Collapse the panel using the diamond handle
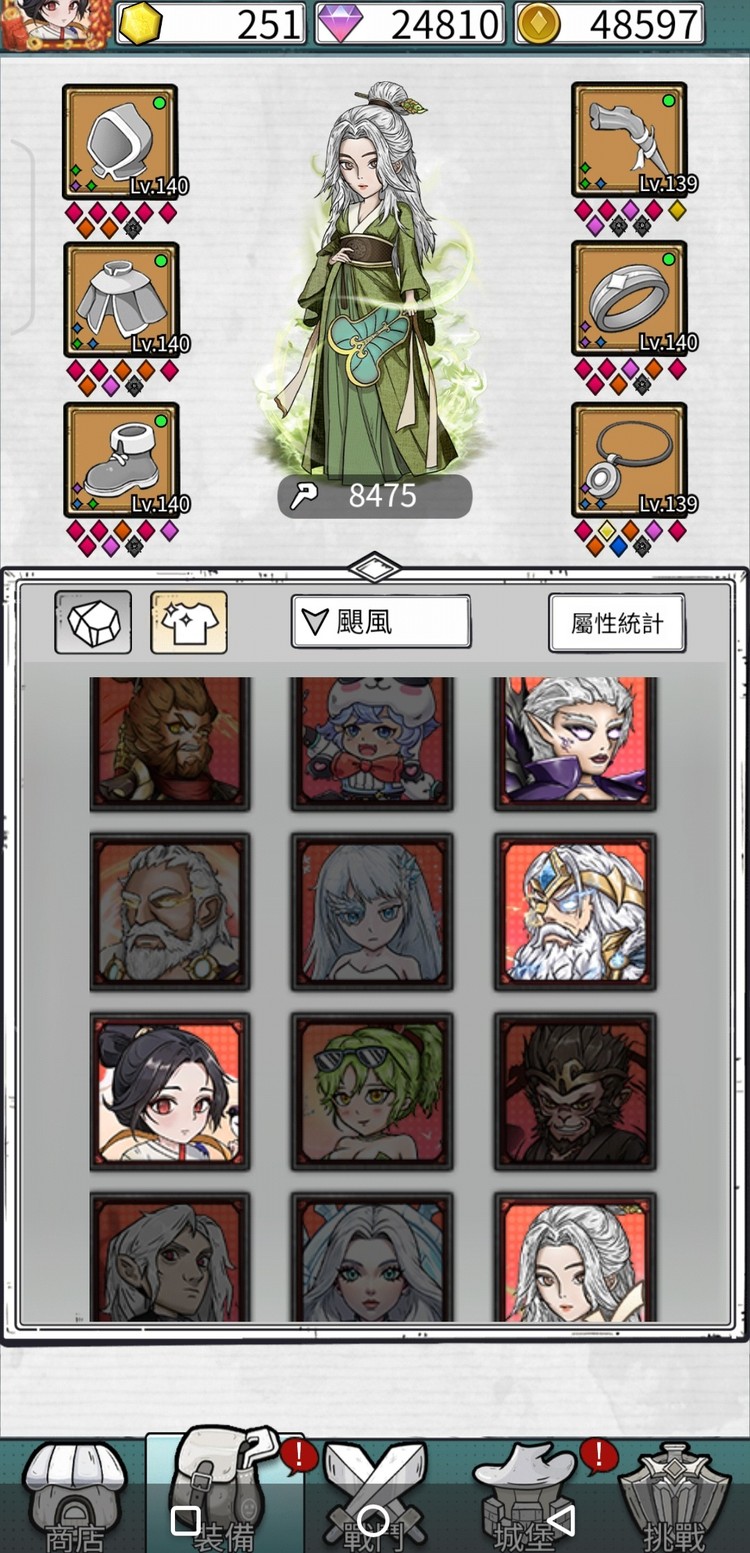Viewport: 750px width, 1553px height. [375, 568]
